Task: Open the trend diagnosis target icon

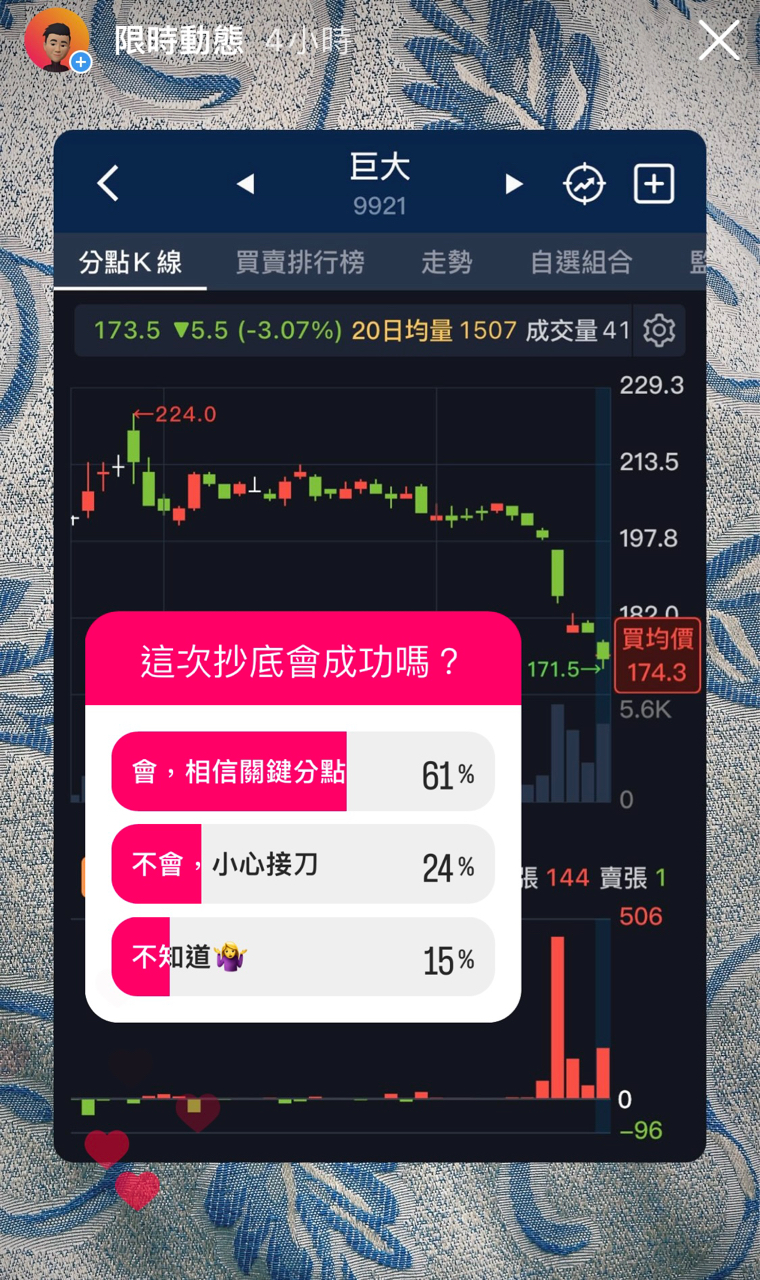Action: coord(584,184)
